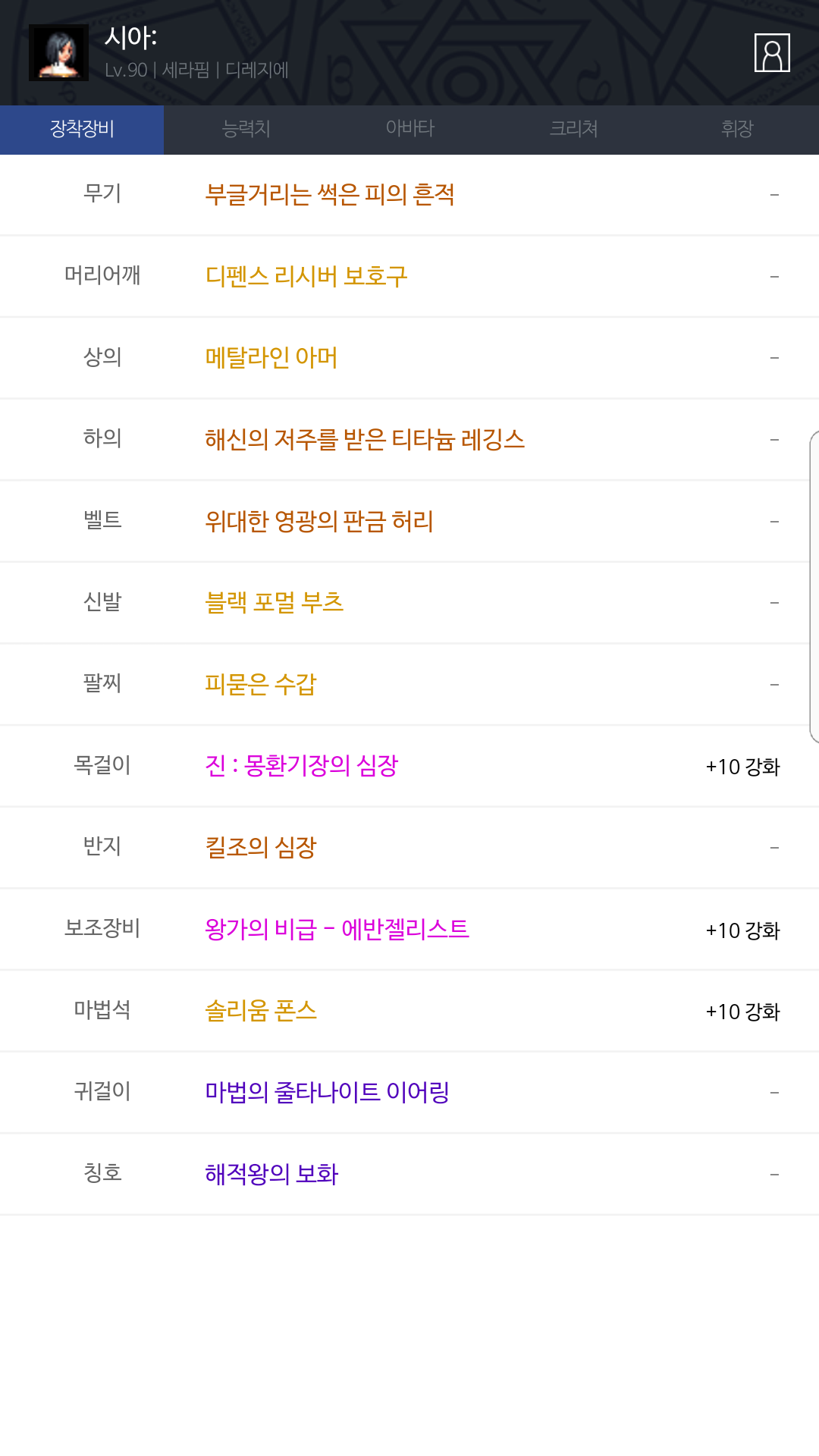Open 마법의 줄타나이트 이어링 earring
The height and width of the screenshot is (1456, 819).
pos(328,1093)
